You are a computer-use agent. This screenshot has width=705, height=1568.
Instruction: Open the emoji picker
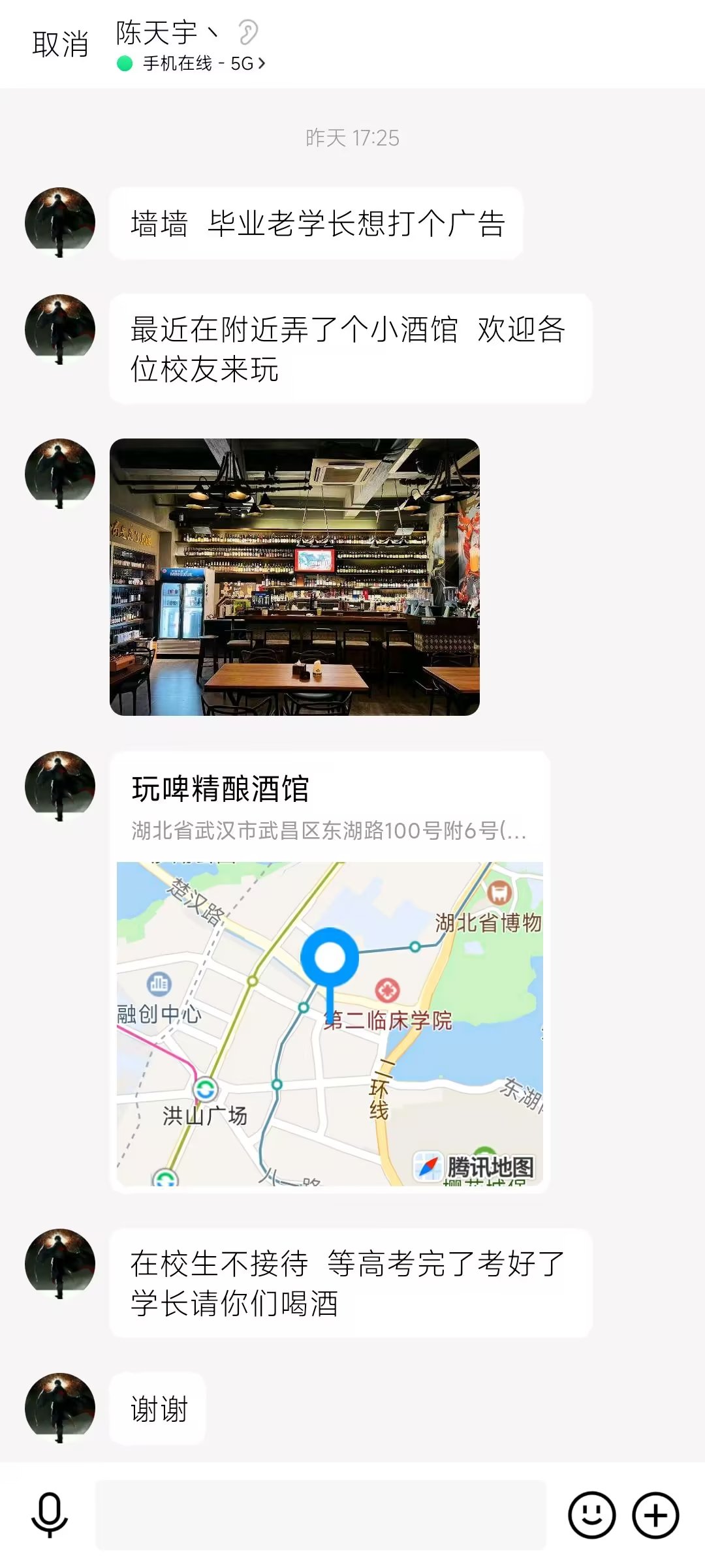click(x=591, y=1515)
